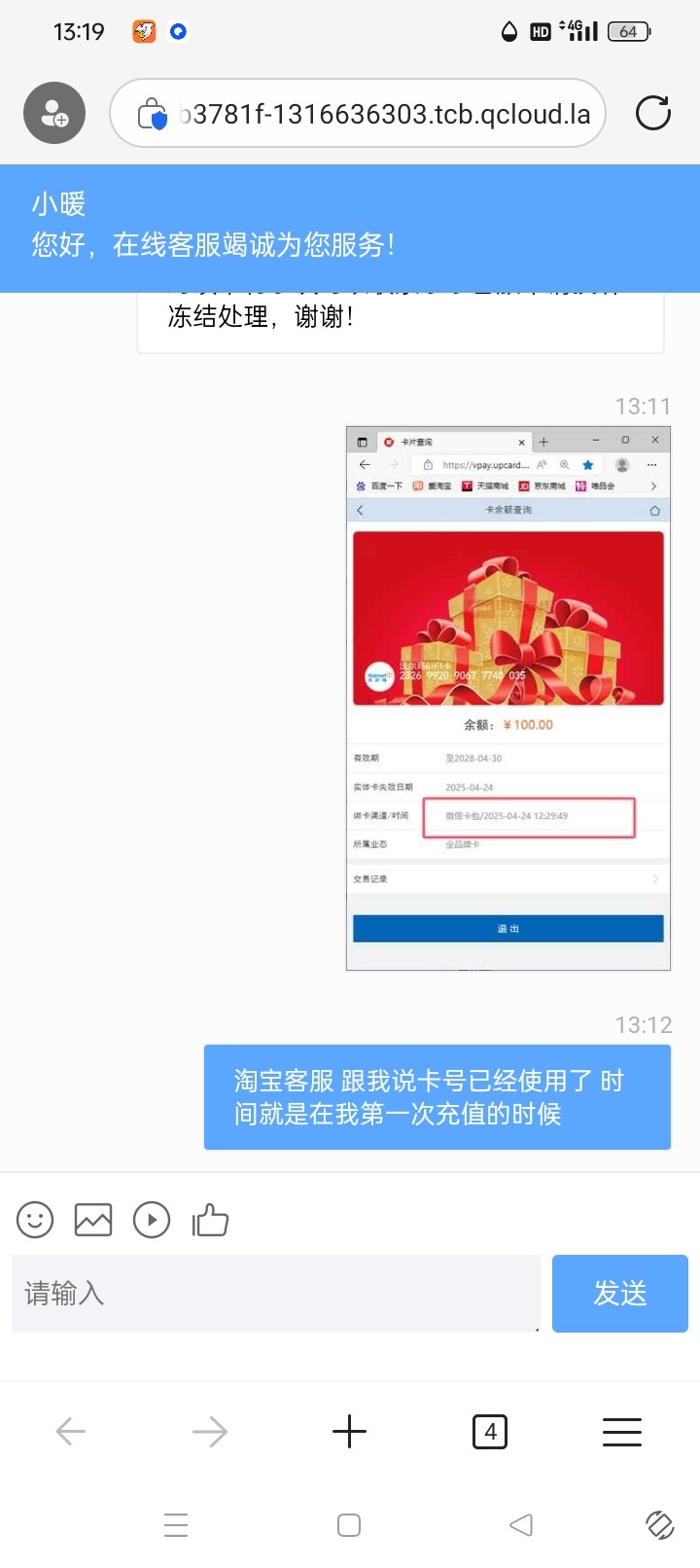Open the browser hamburger menu
Screen dimensions: 700x1568
click(622, 1431)
